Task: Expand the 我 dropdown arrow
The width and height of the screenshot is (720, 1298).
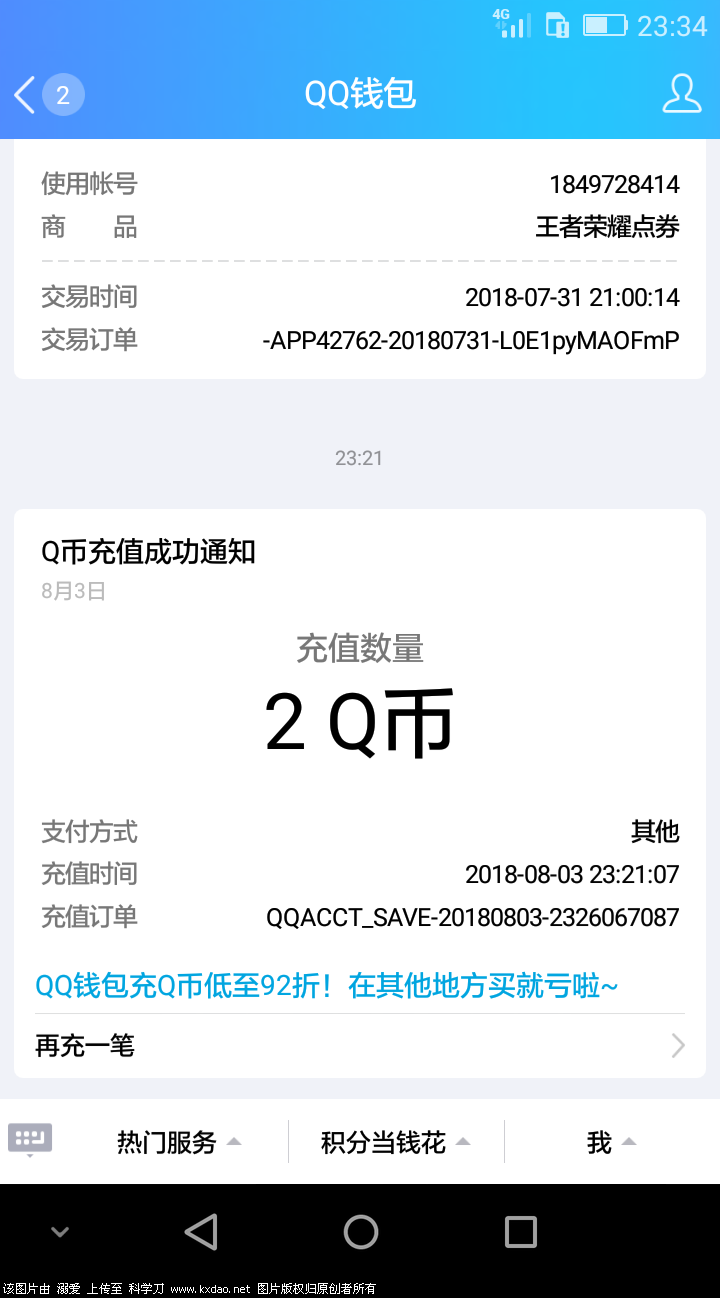Action: tap(628, 1141)
